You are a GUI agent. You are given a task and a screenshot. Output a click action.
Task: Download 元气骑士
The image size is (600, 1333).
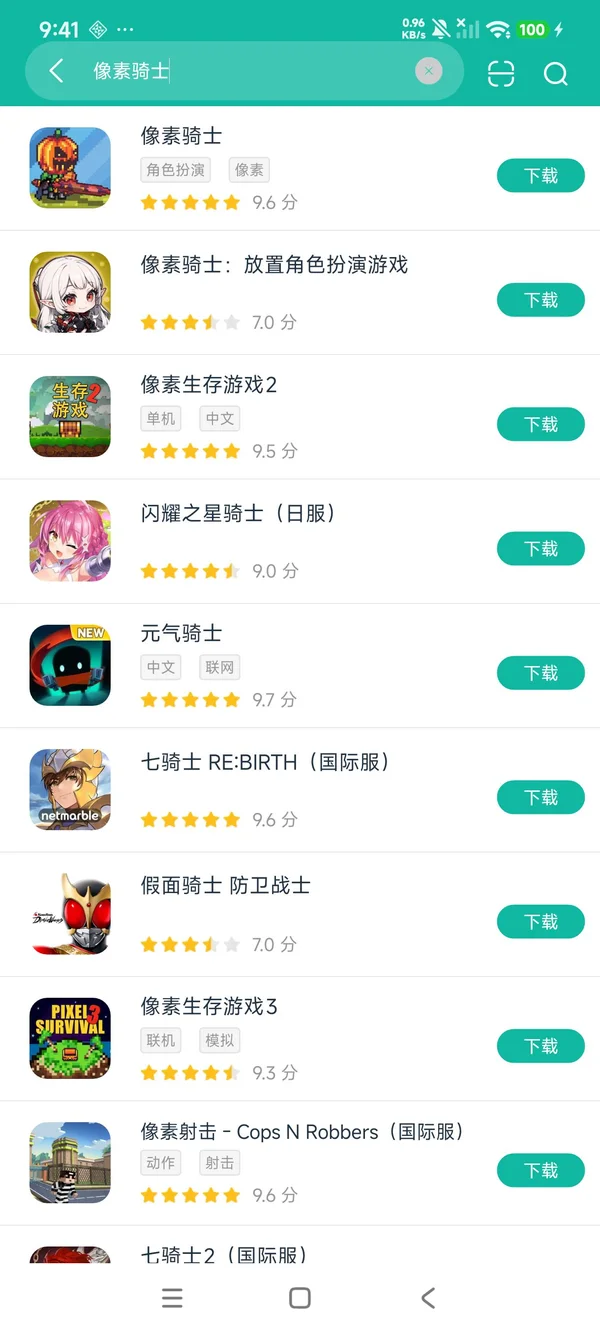pyautogui.click(x=540, y=673)
